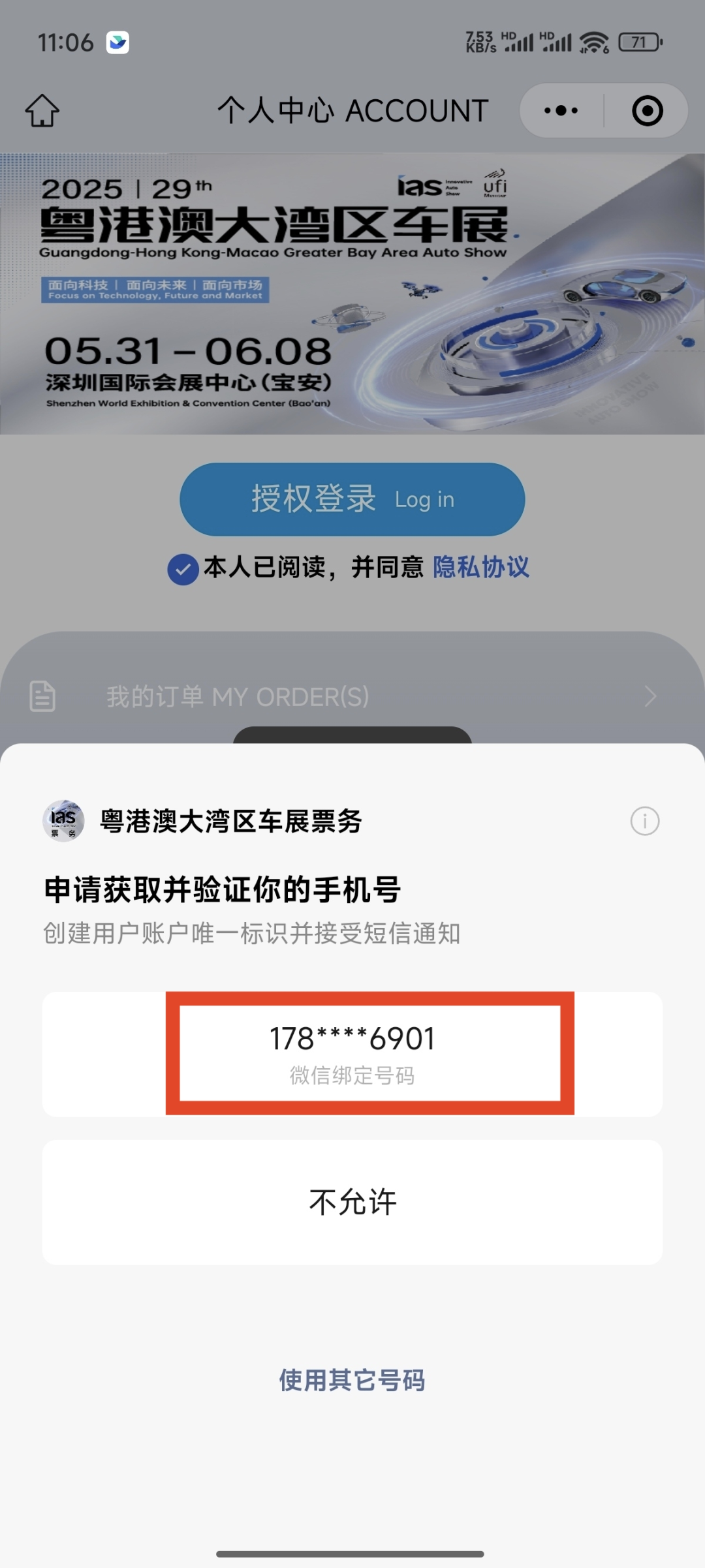Select the phone number 178****6901

tap(352, 1053)
